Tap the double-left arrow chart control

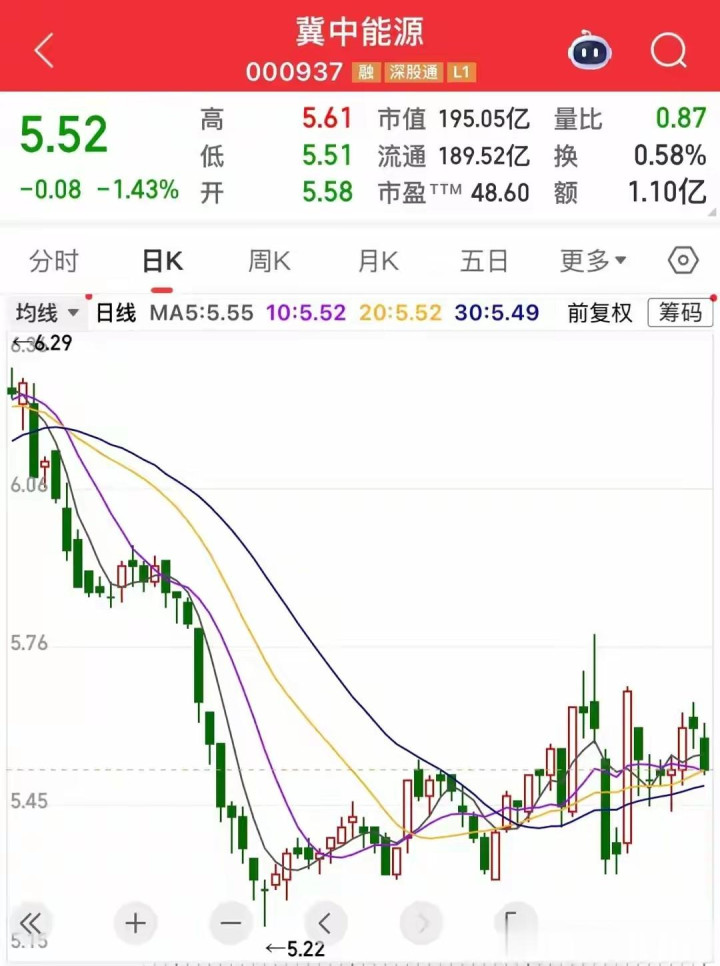click(32, 921)
